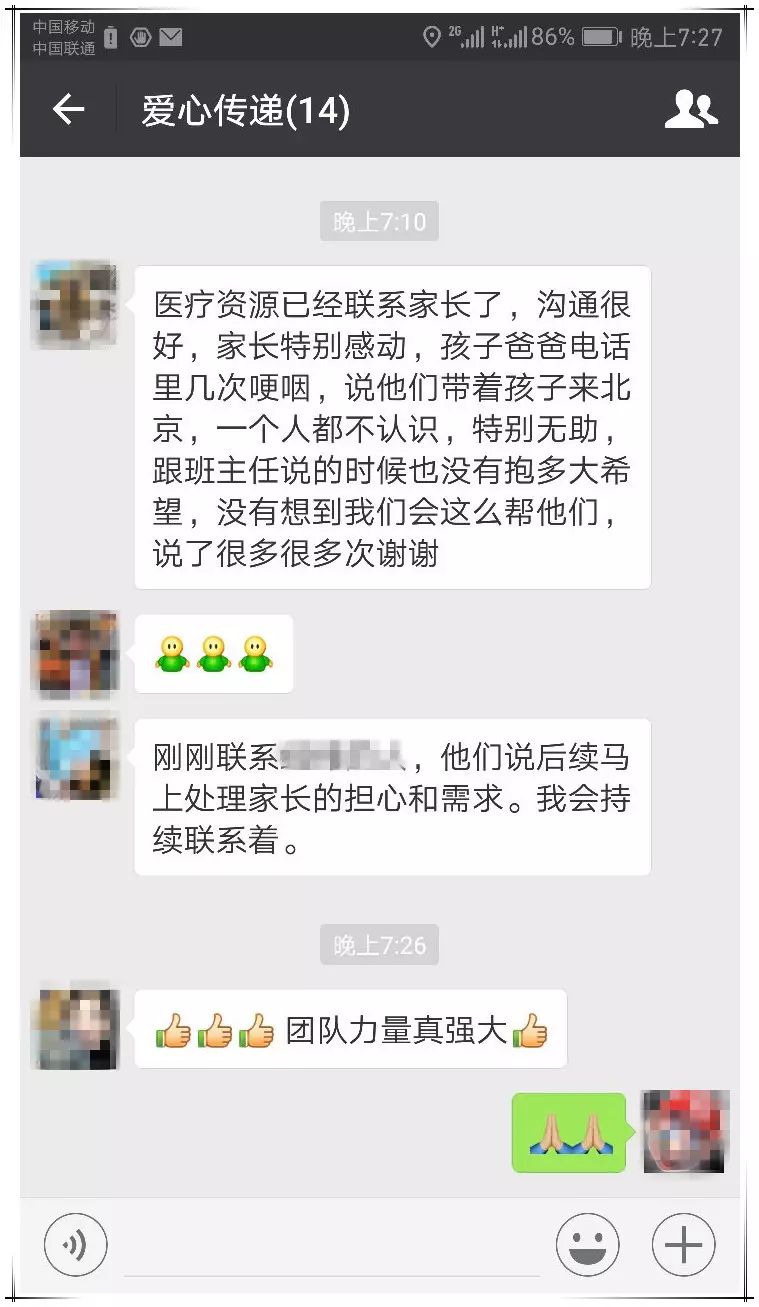Screen dimensions: 759x1307
Task: Tap avatar of the 团队力量真强大 sender
Action: pyautogui.click(x=75, y=1029)
